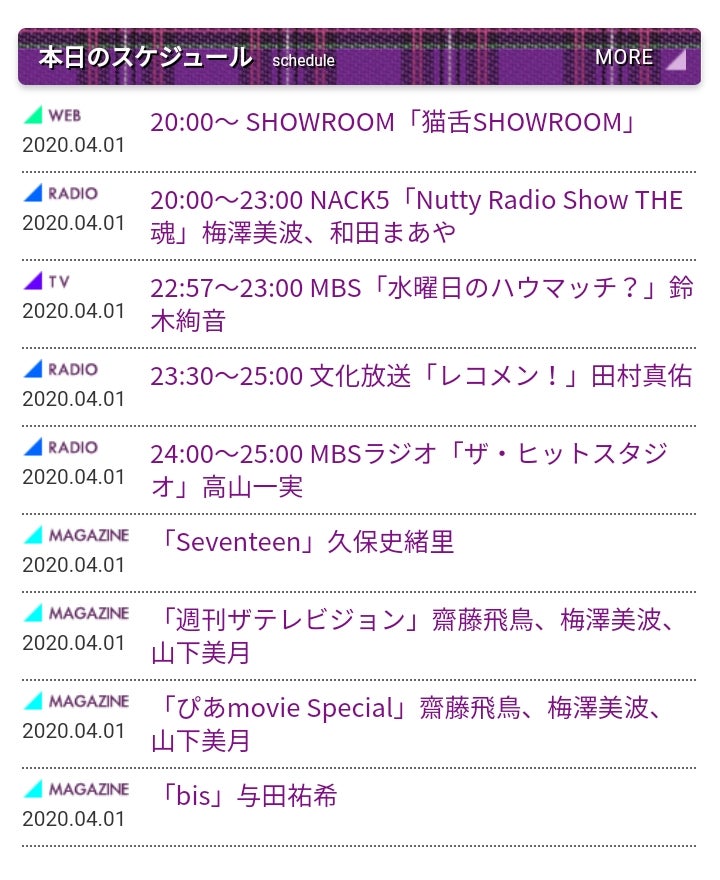Open「Seventeen」久保史緒里 magazine entry
The width and height of the screenshot is (720, 880).
point(308,542)
